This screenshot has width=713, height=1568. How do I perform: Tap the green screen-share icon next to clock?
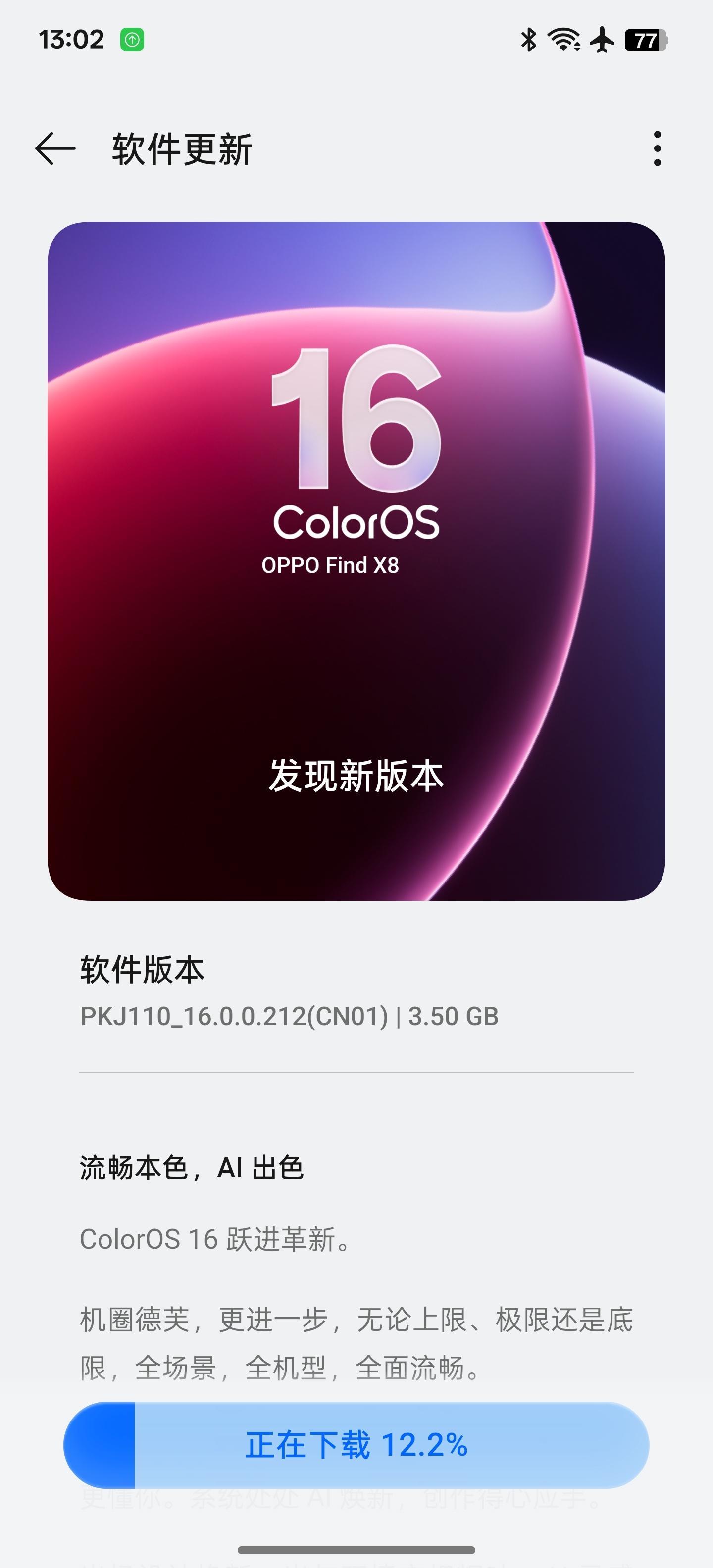click(x=132, y=38)
